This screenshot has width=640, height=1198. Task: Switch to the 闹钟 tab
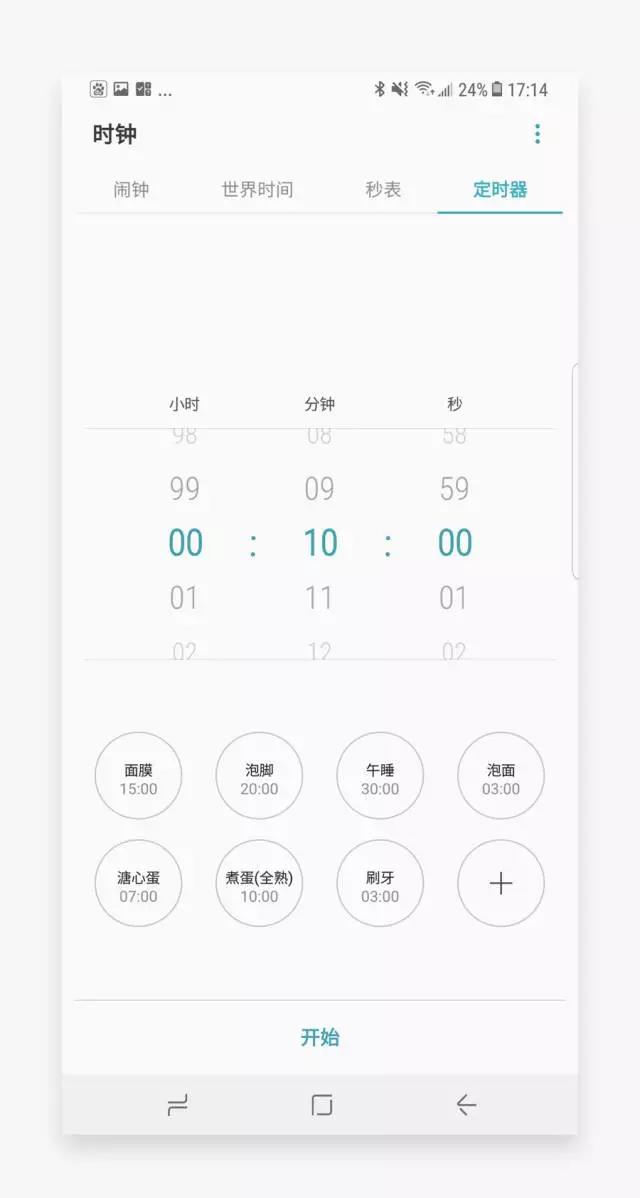[131, 189]
